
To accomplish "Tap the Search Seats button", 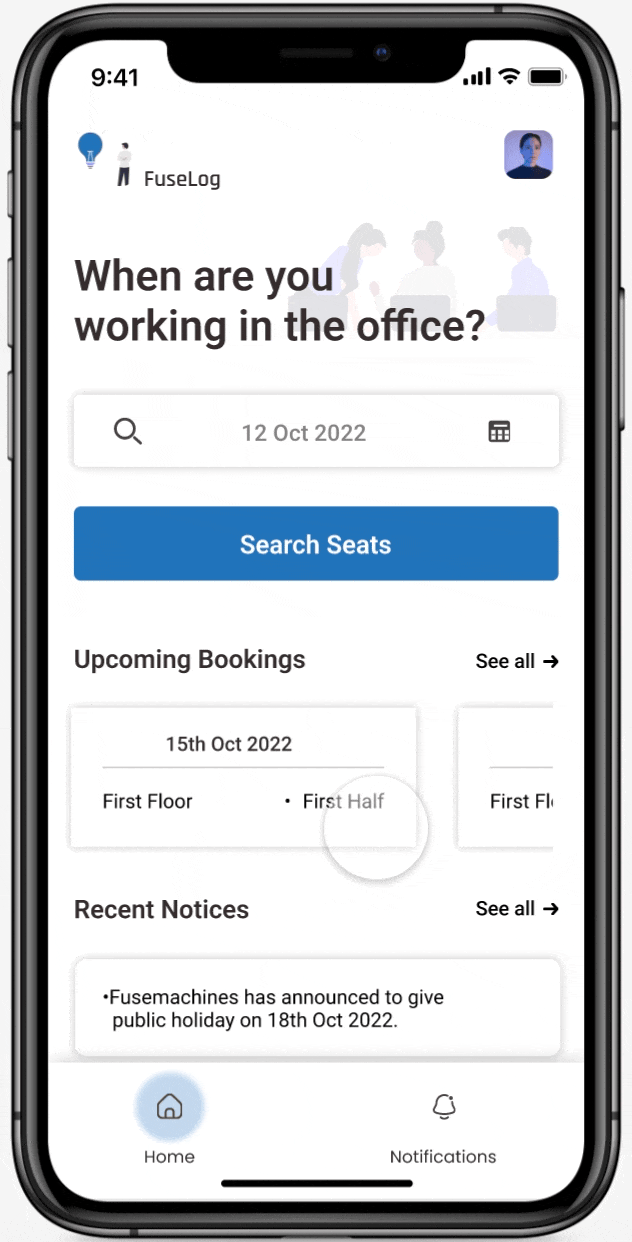I will (316, 544).
